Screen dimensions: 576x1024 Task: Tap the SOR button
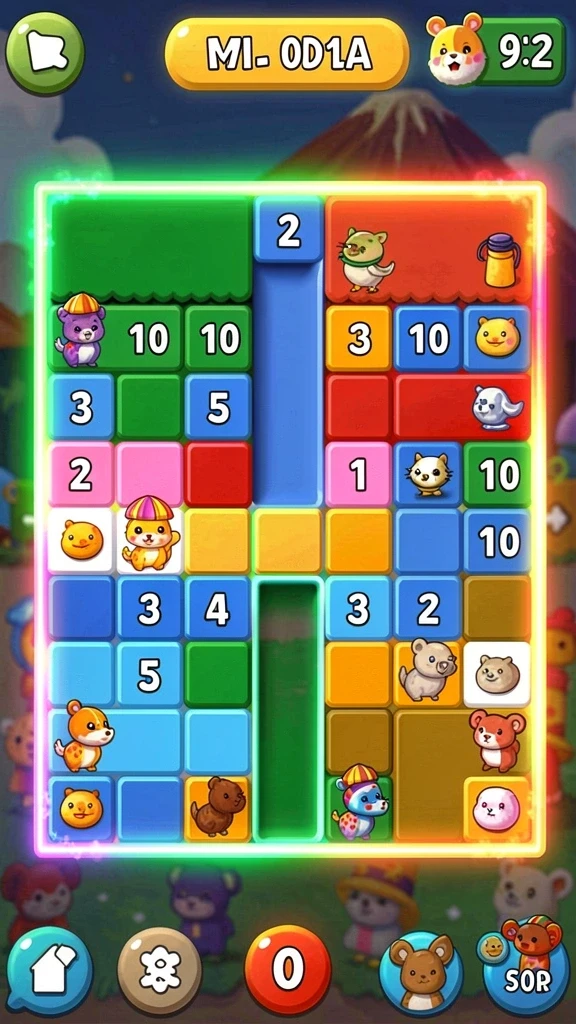click(x=528, y=967)
